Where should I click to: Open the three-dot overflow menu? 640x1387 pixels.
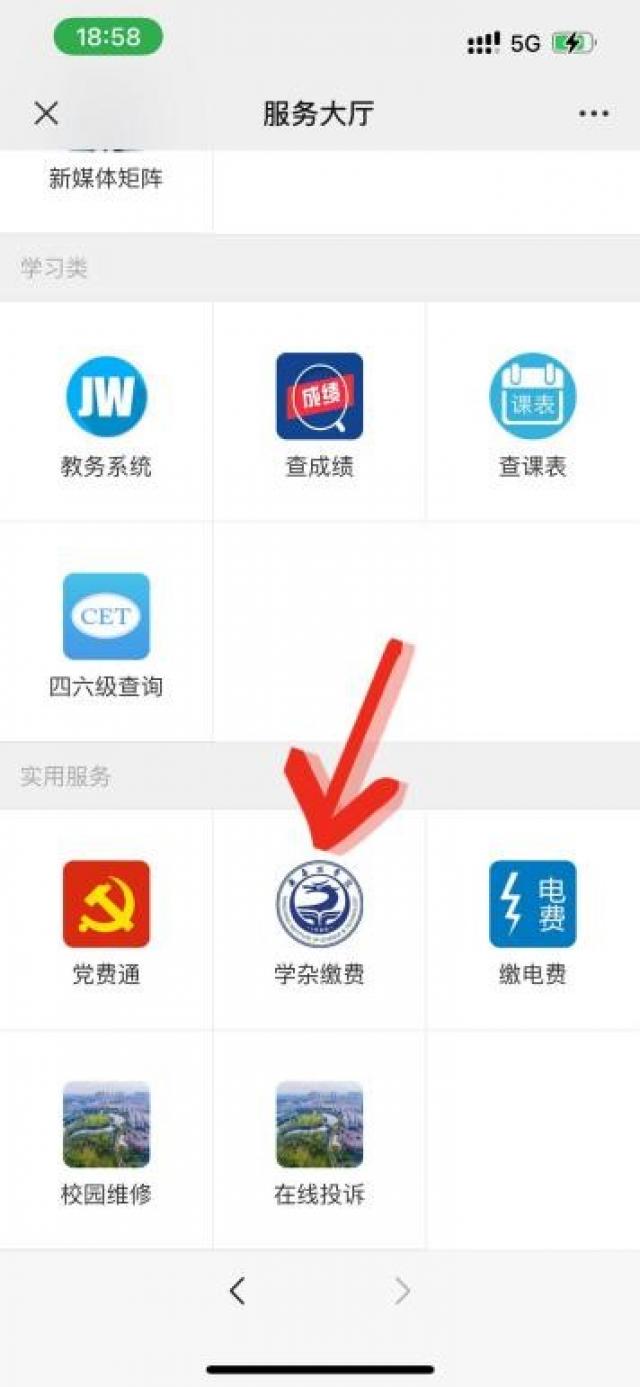593,114
